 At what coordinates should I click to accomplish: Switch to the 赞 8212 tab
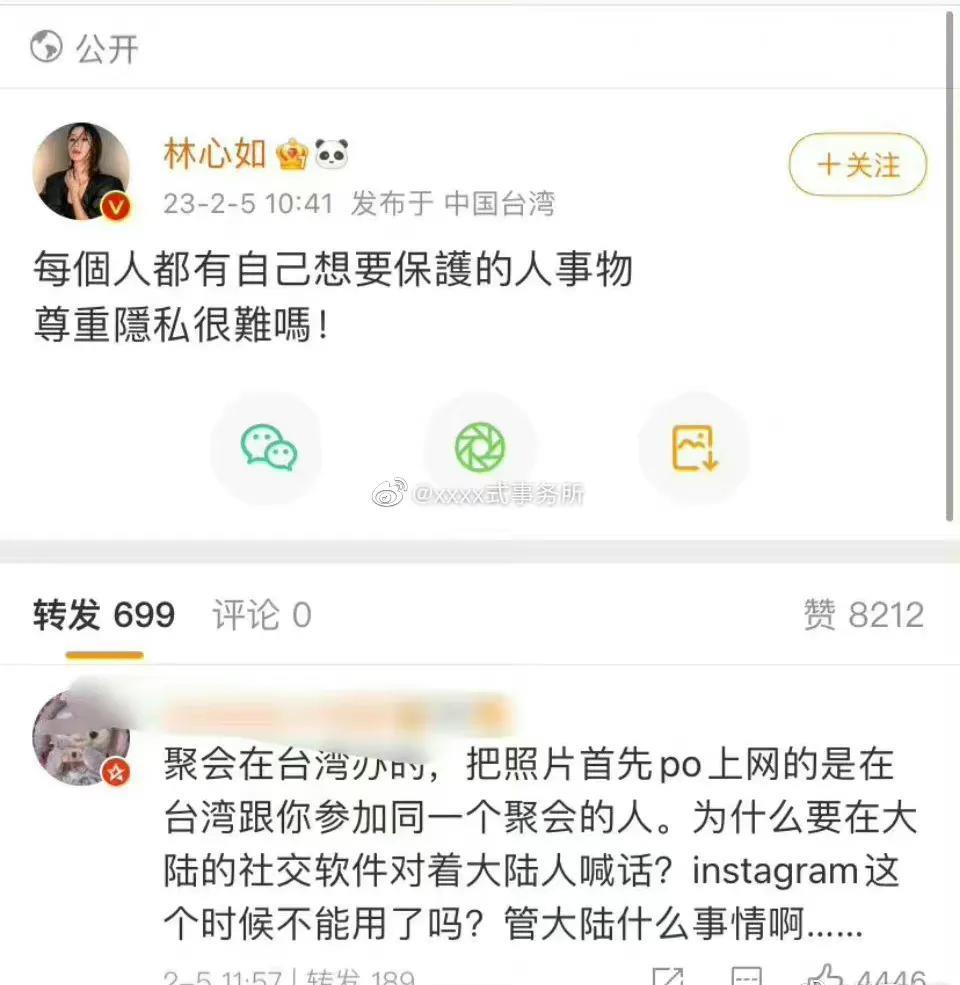(863, 616)
